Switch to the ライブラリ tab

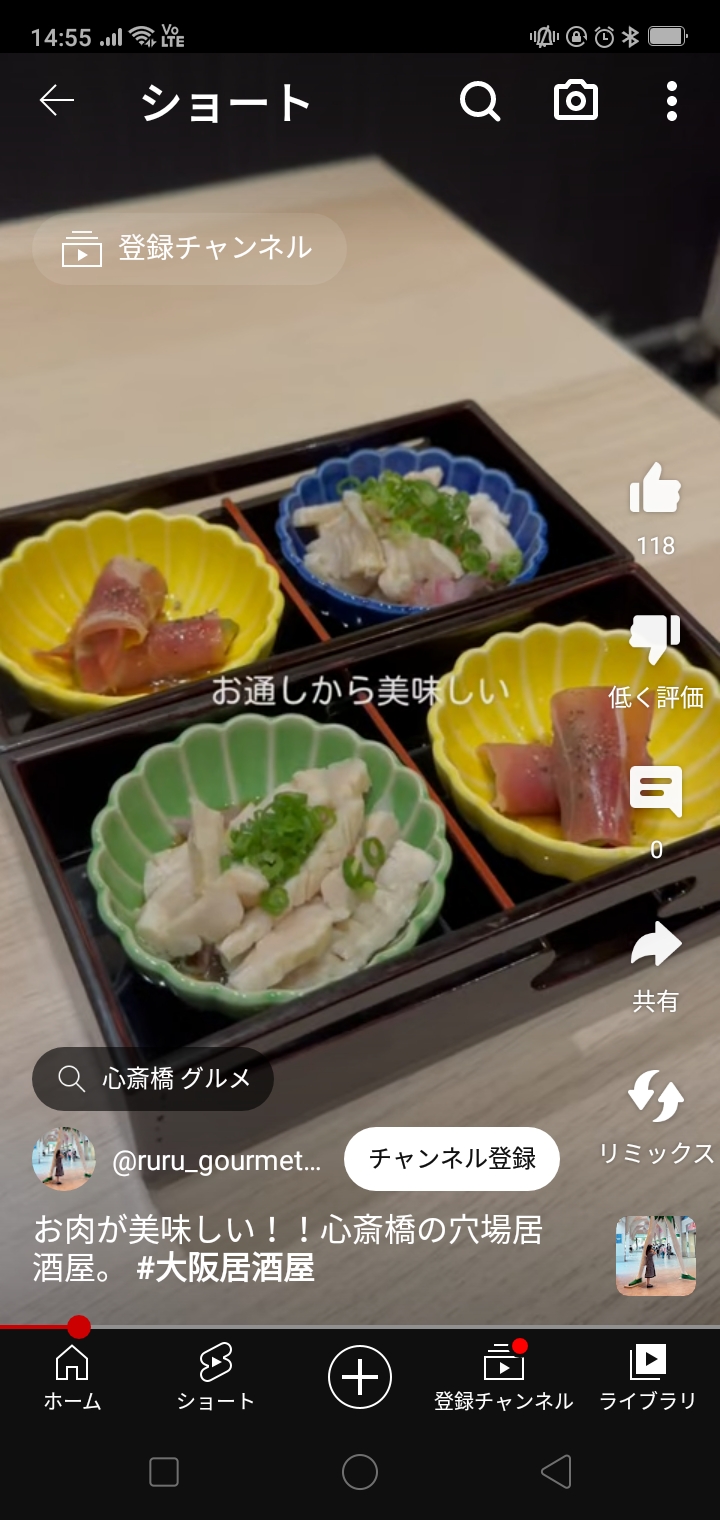pos(647,1376)
